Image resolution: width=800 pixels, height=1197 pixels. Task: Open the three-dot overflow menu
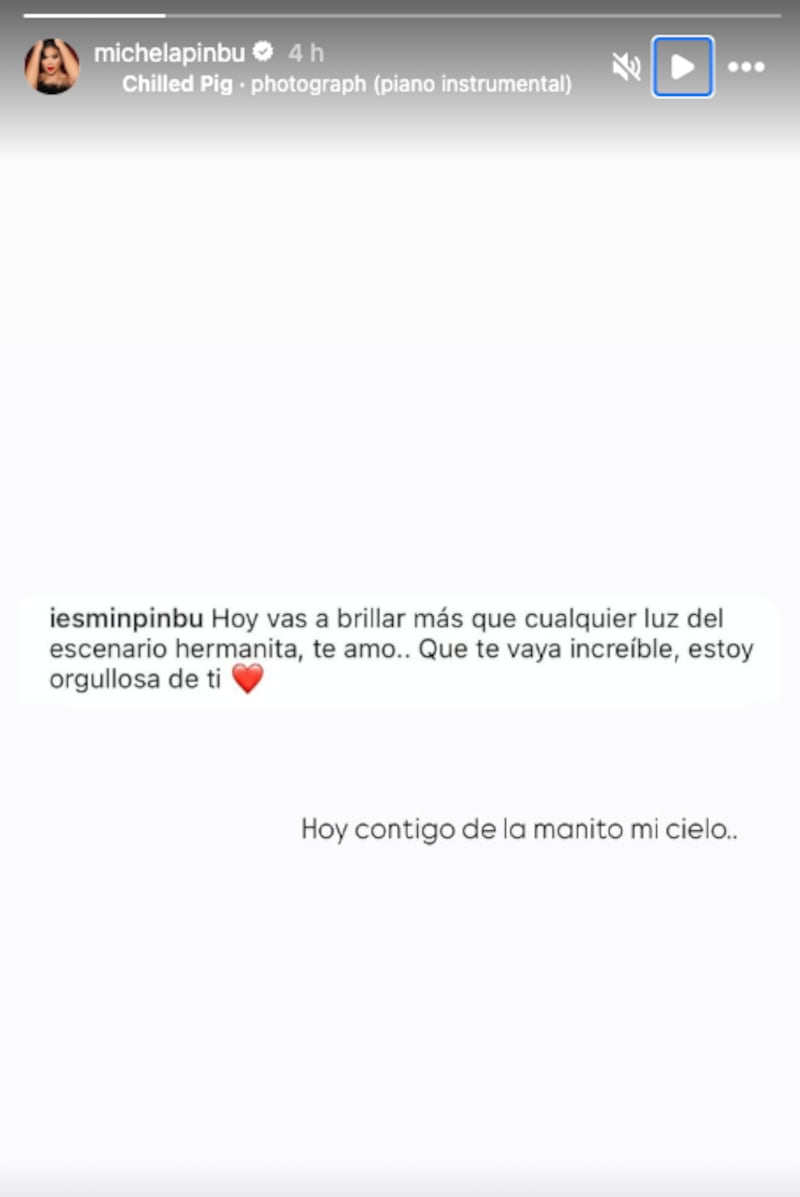coord(746,67)
